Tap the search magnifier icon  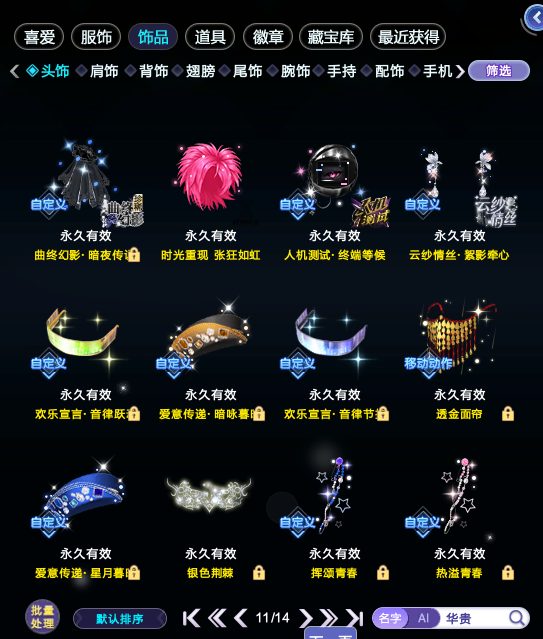point(517,618)
